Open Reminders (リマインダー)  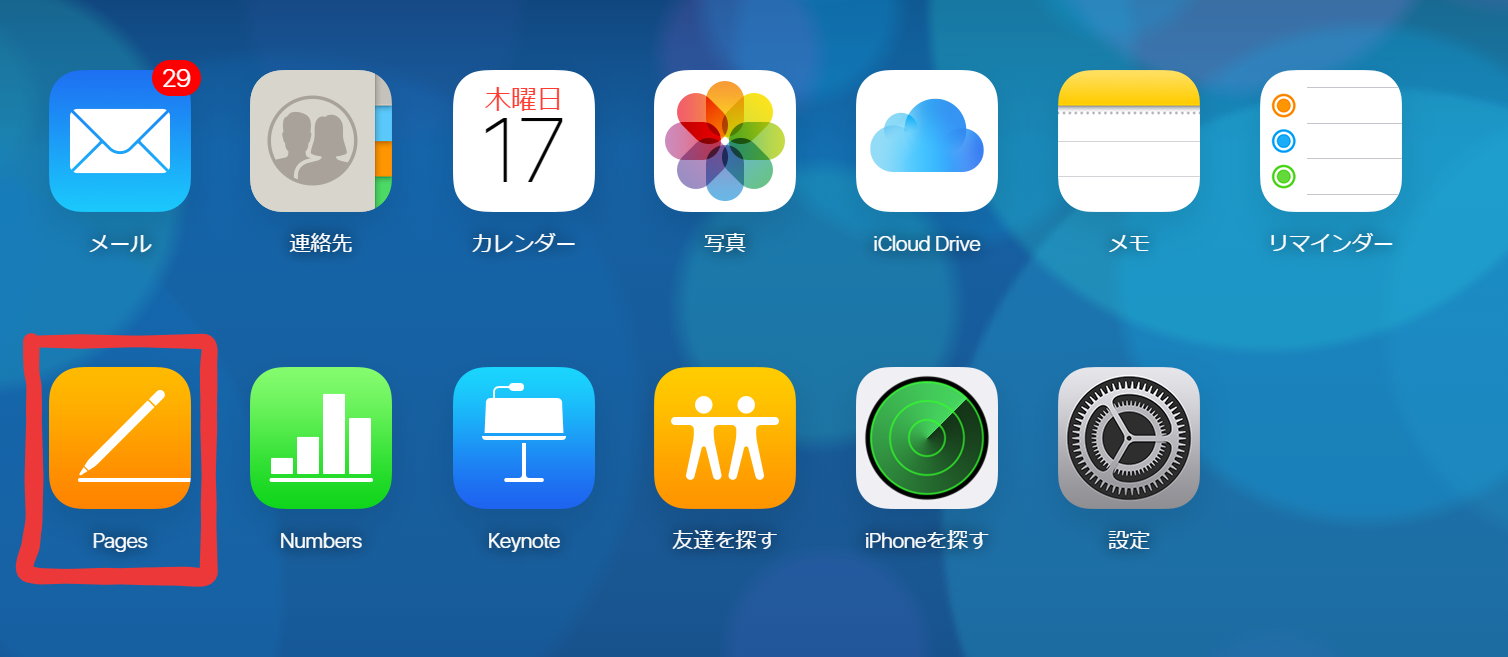point(1330,141)
